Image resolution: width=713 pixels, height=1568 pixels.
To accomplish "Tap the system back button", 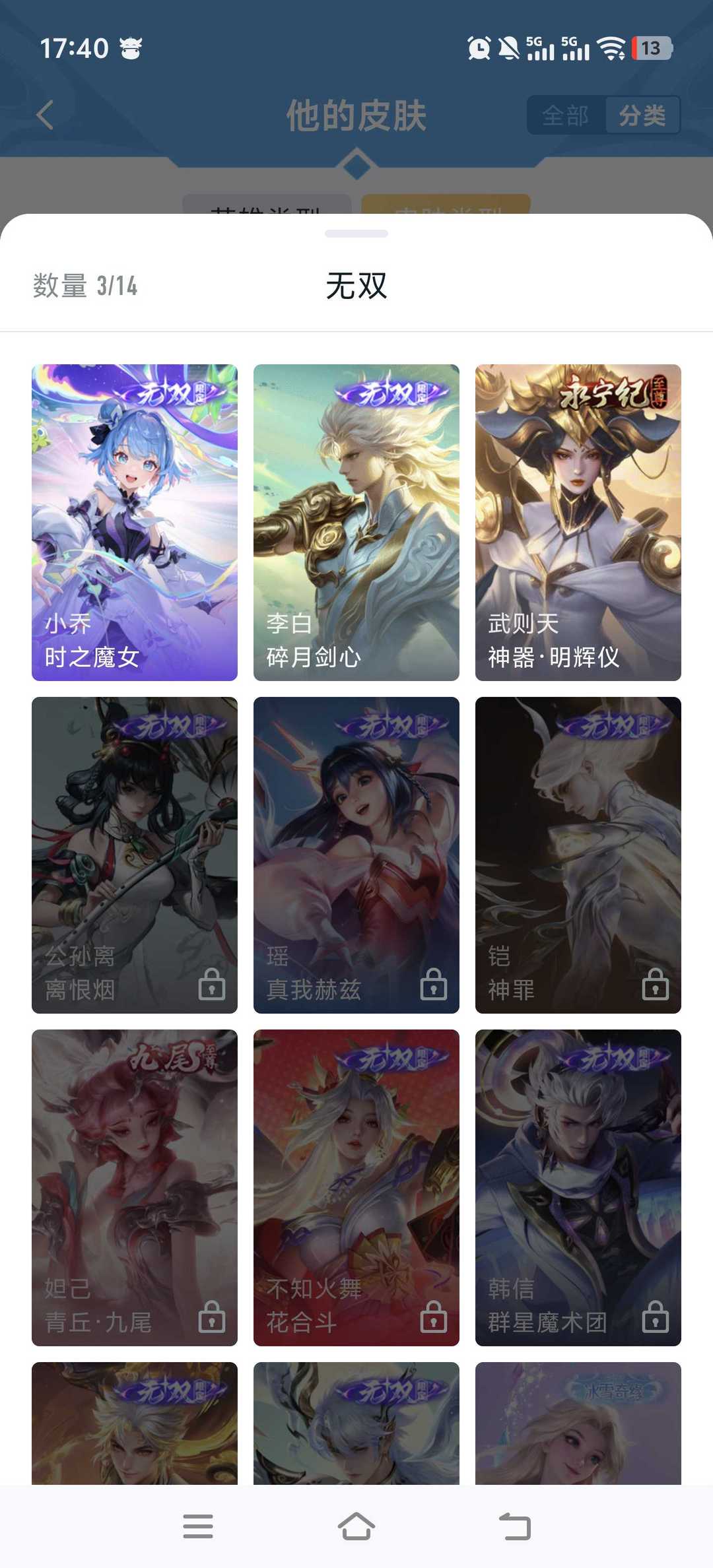I will click(515, 1526).
